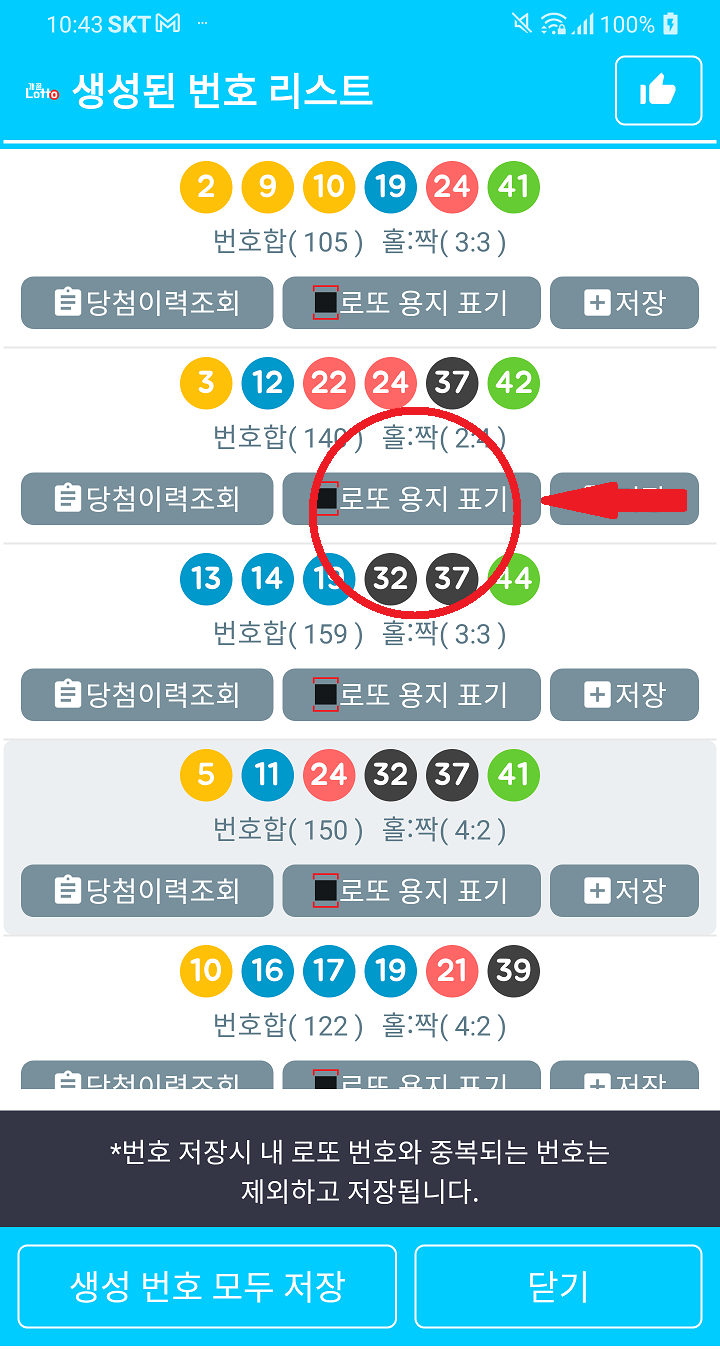Screen dimensions: 720x1349
Task: Show 로또 용지 표기 for set 2 9 10
Action: point(411,303)
